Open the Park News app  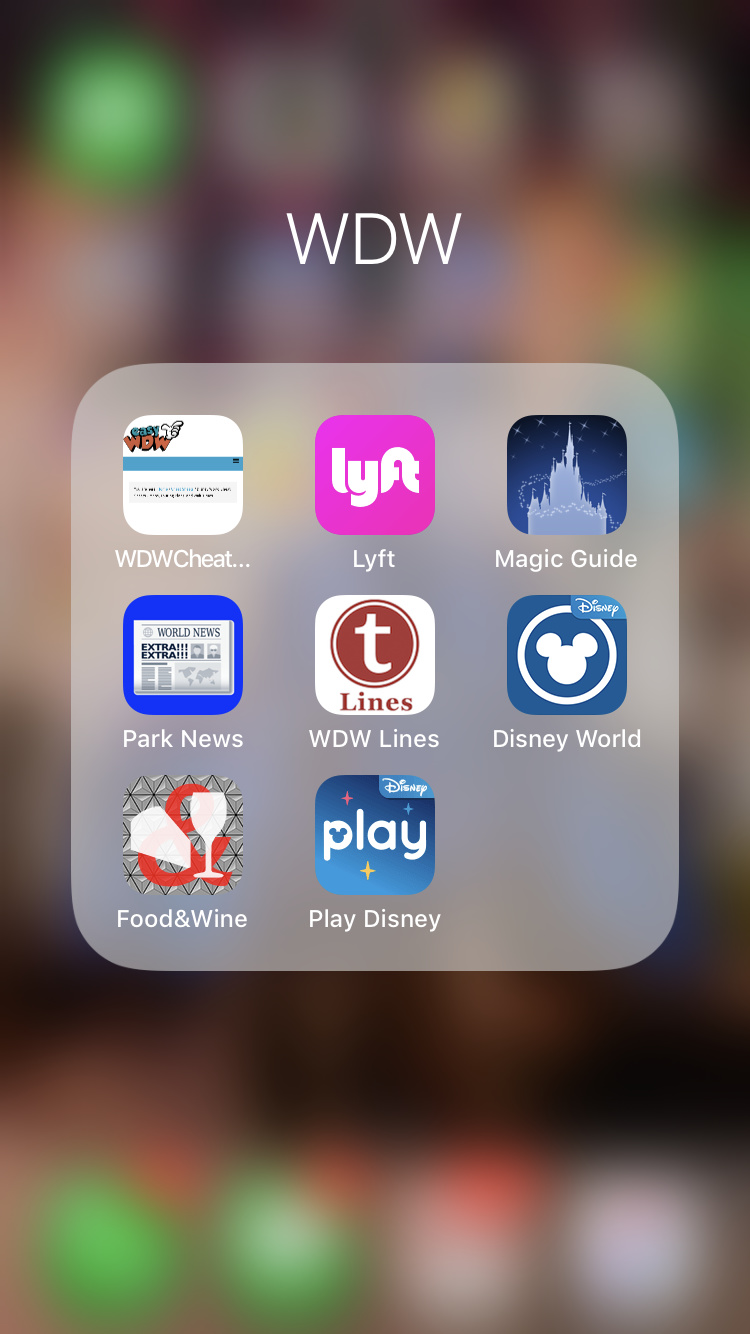183,655
